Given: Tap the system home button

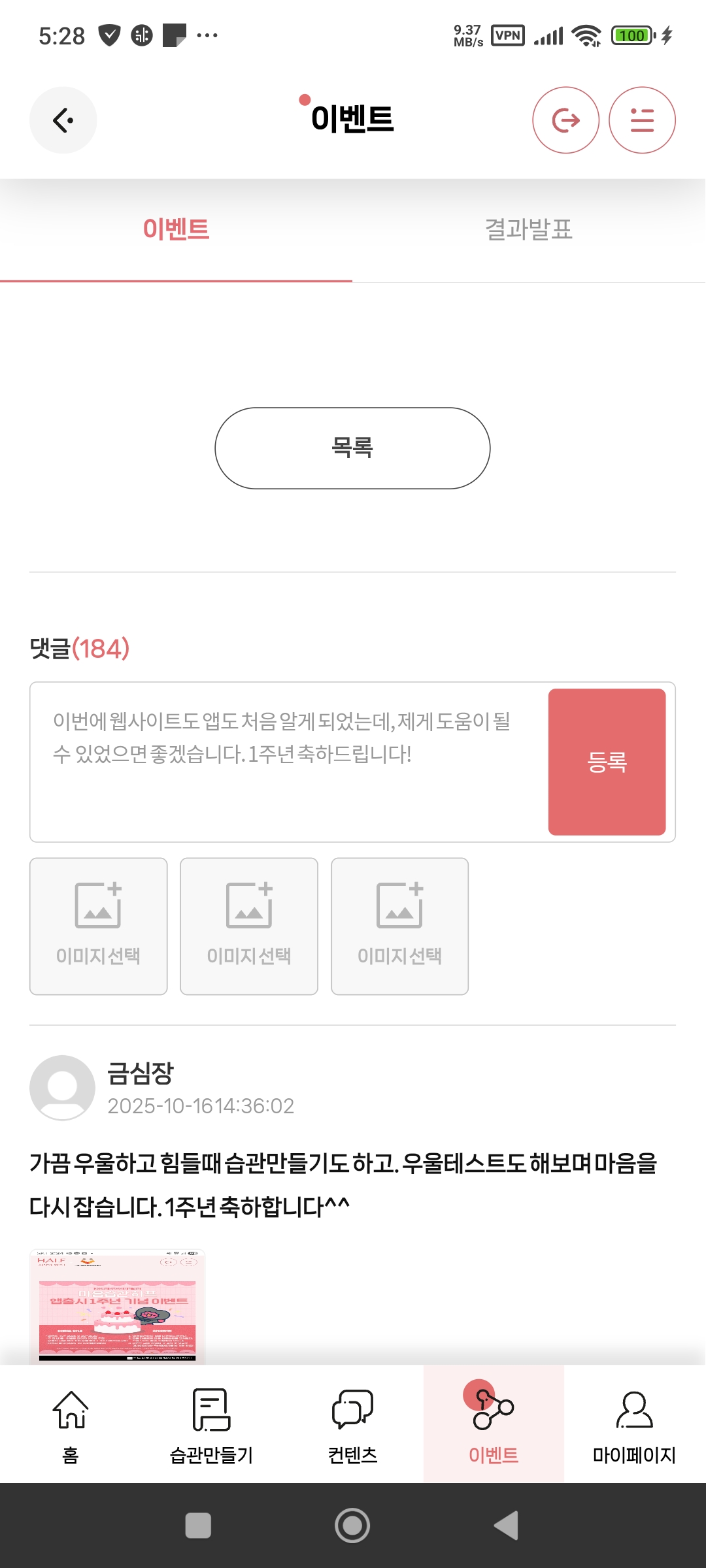Looking at the screenshot, I should 352,1526.
